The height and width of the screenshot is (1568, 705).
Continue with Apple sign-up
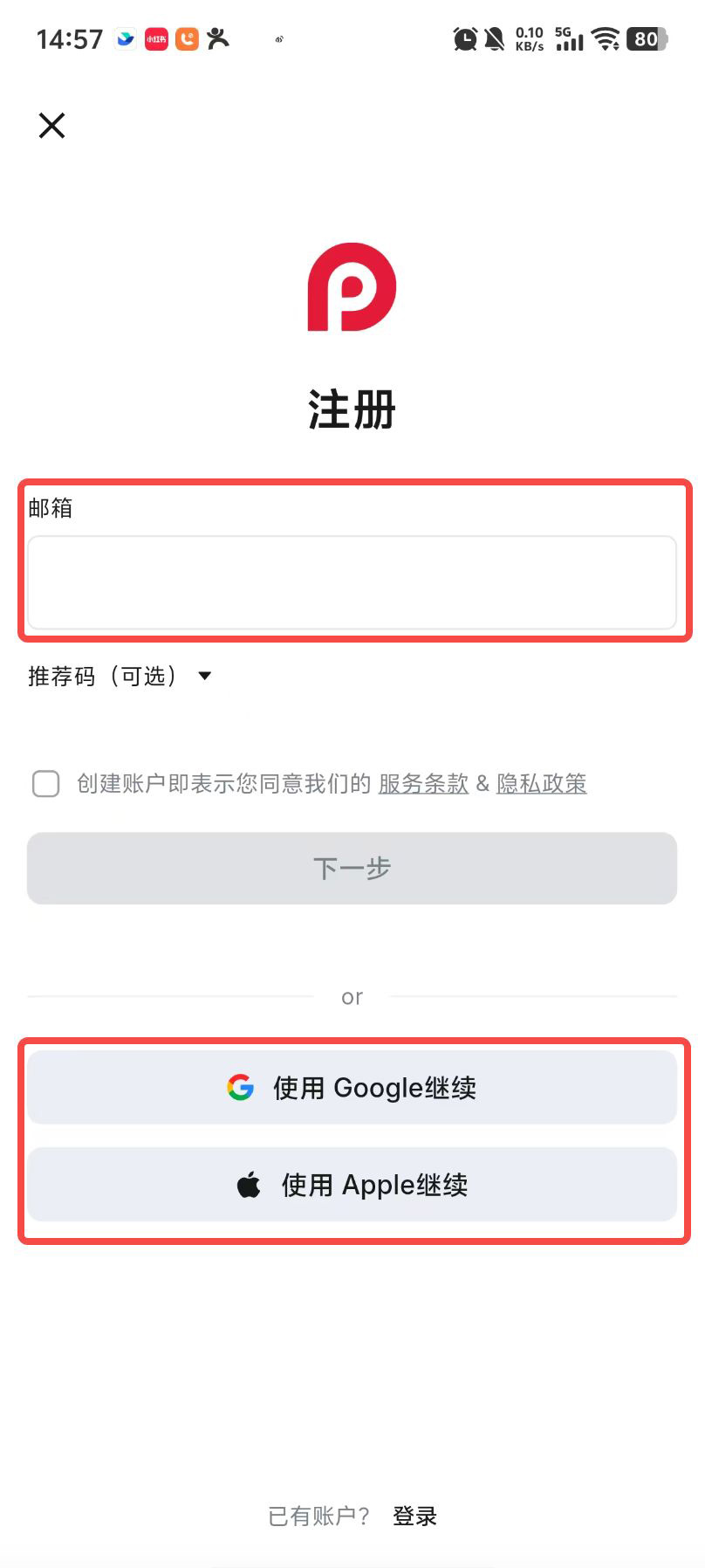click(352, 1185)
